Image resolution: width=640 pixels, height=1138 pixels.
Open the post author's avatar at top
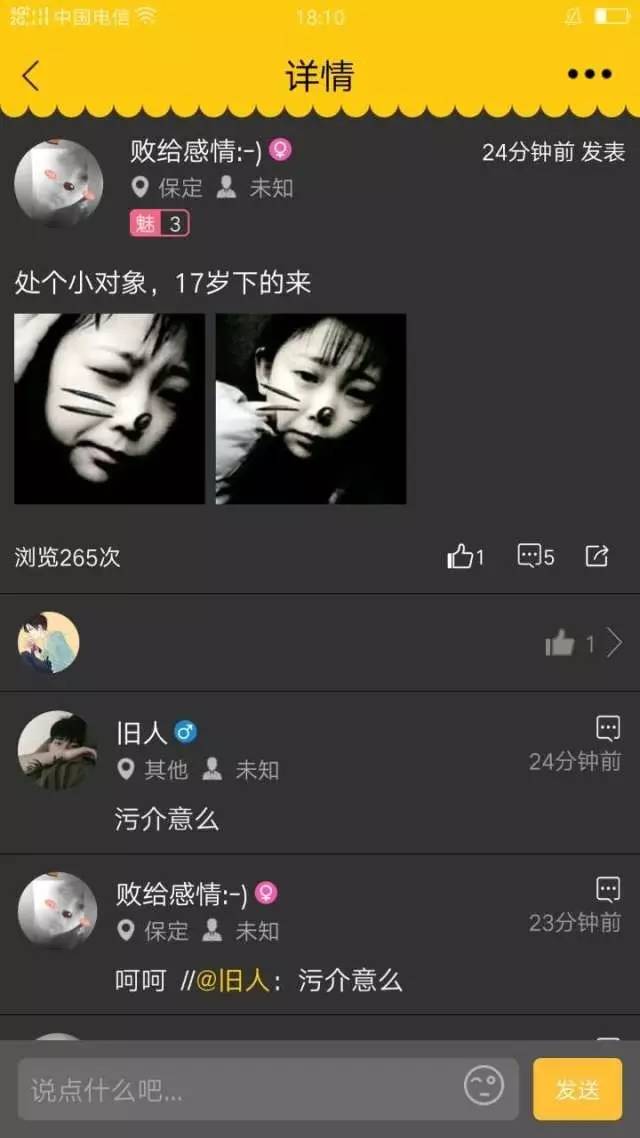point(58,183)
